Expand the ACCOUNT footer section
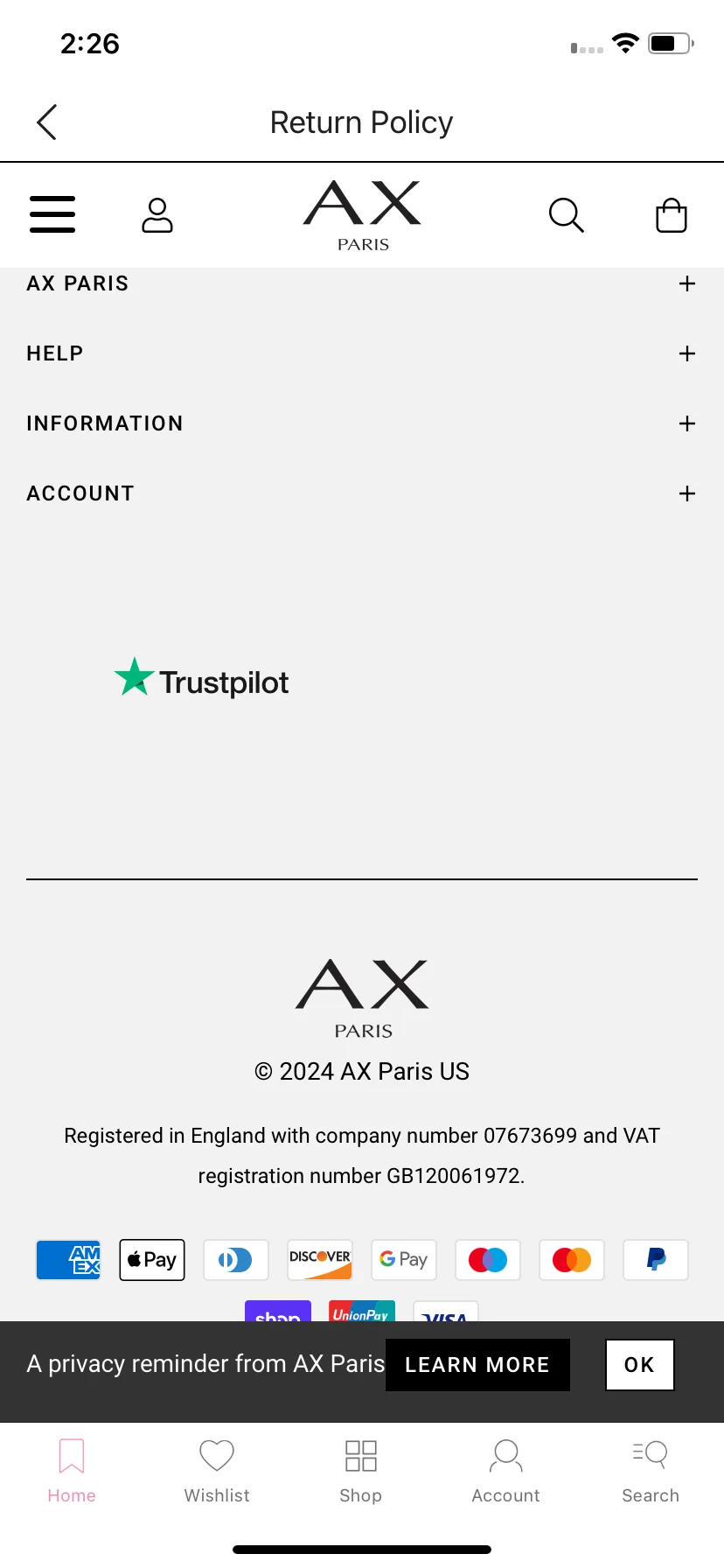Image resolution: width=724 pixels, height=1568 pixels. pyautogui.click(x=686, y=493)
